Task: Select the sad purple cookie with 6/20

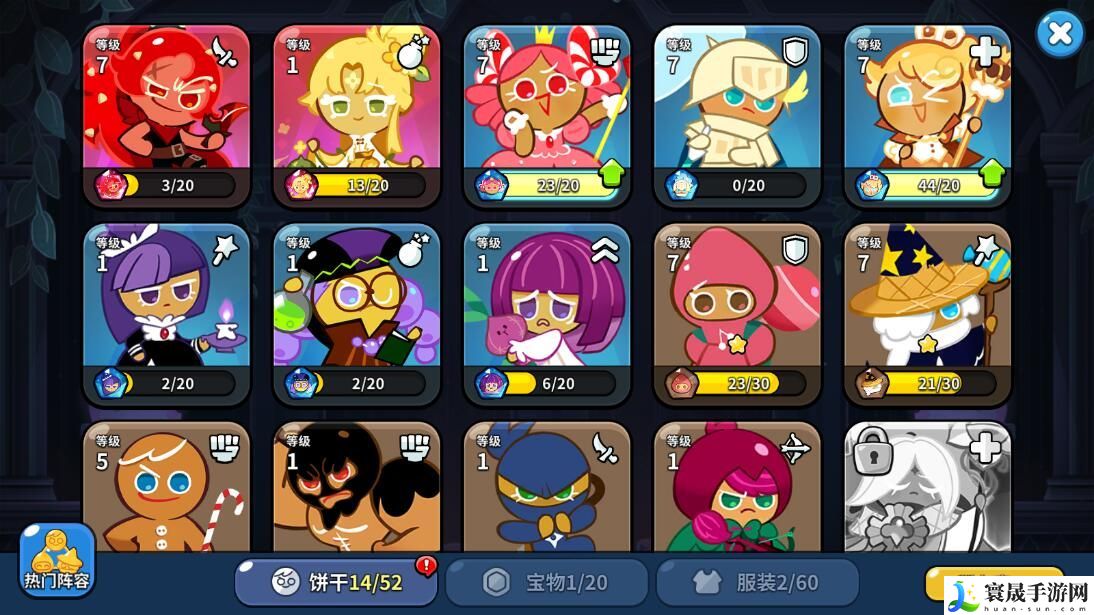Action: [x=547, y=310]
